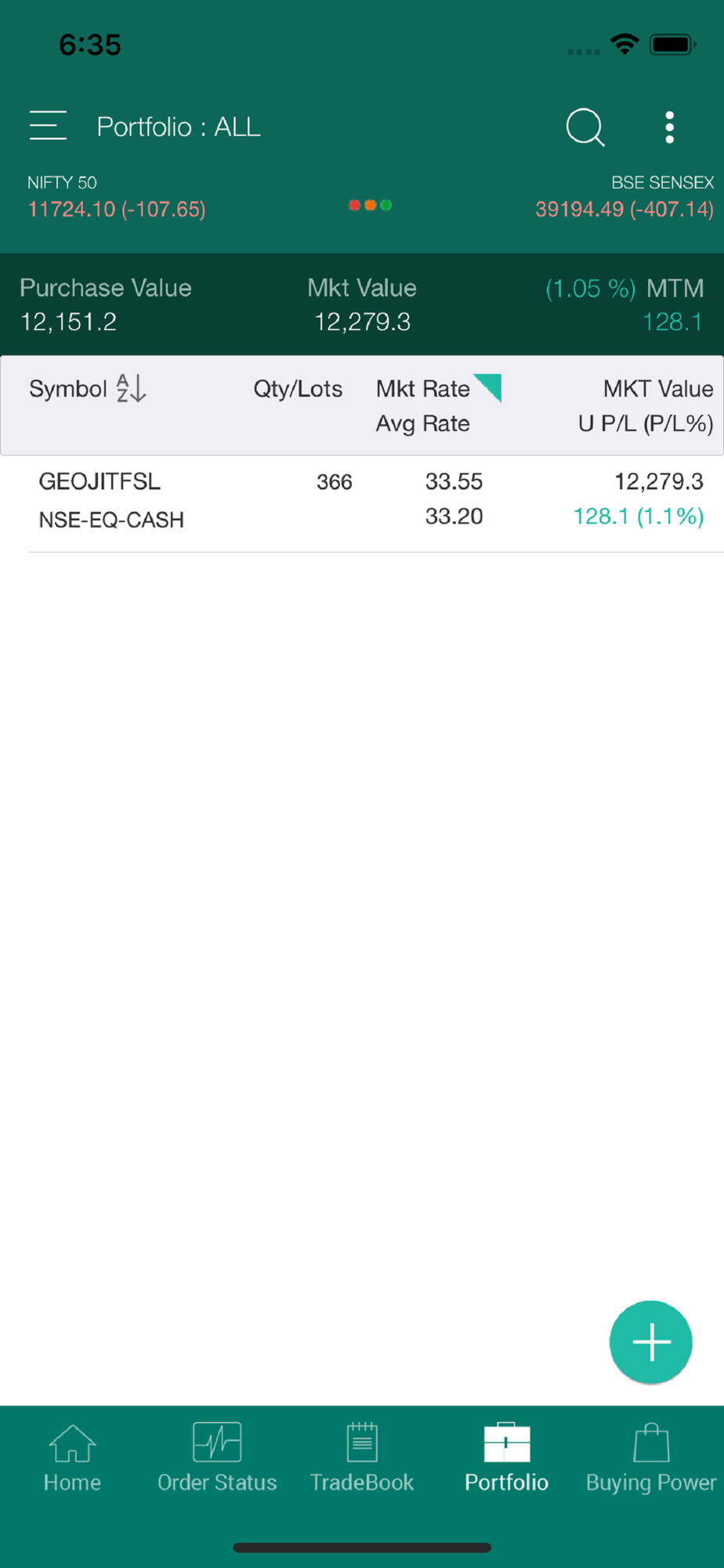Tap the floating plus button
This screenshot has height=1568, width=724.
[651, 1342]
